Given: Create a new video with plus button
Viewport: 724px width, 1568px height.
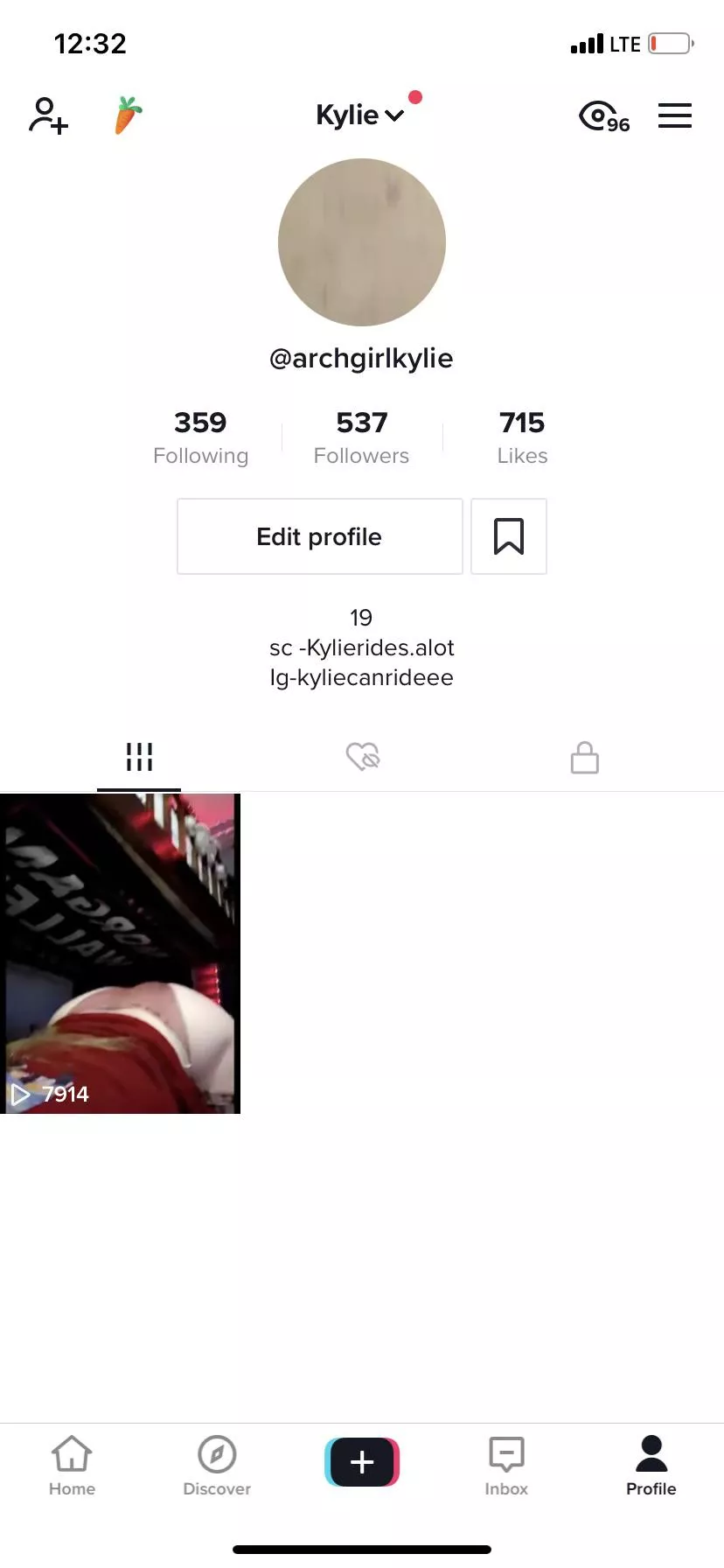Looking at the screenshot, I should [362, 1461].
